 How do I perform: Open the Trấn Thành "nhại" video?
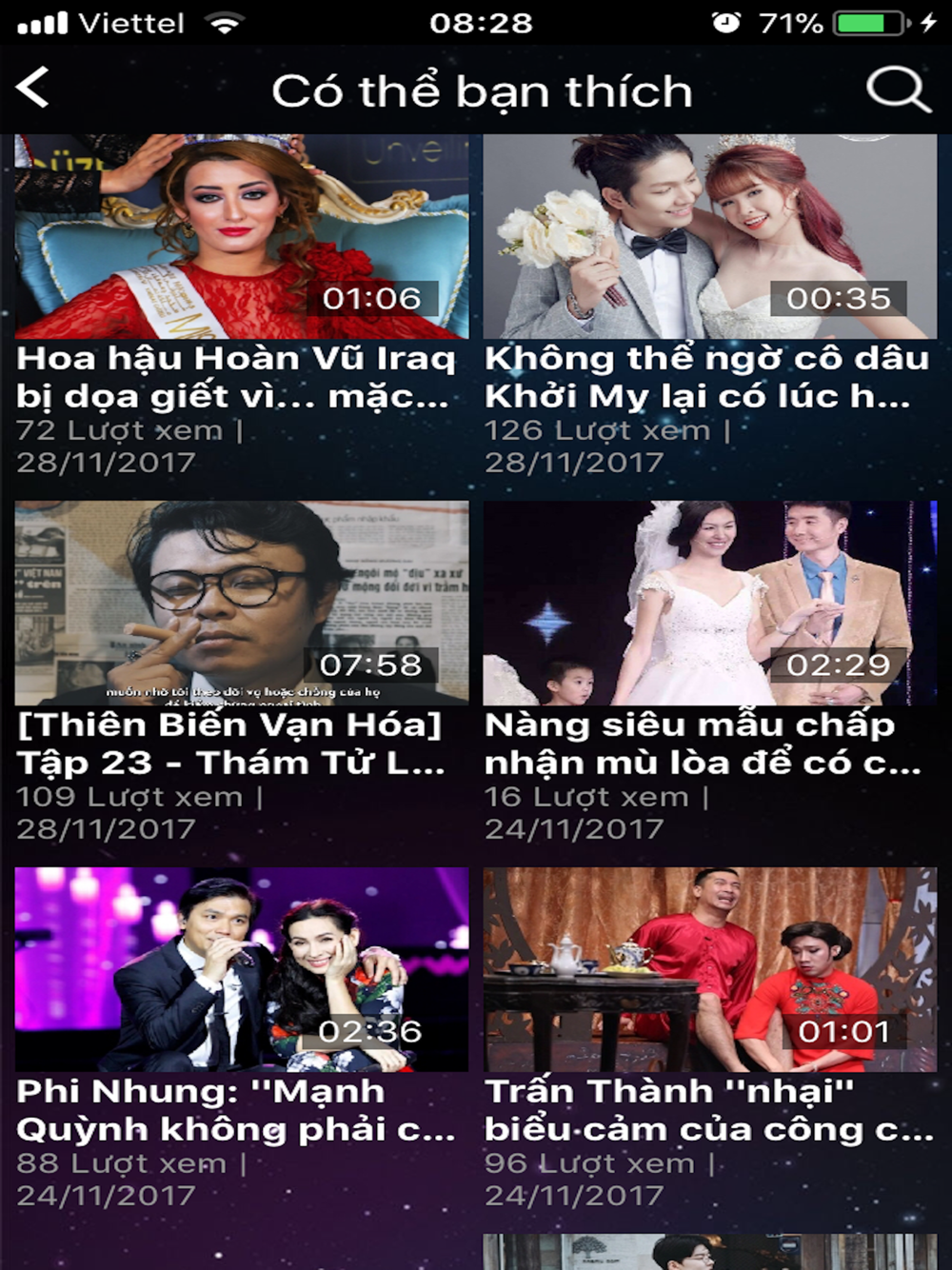click(710, 969)
